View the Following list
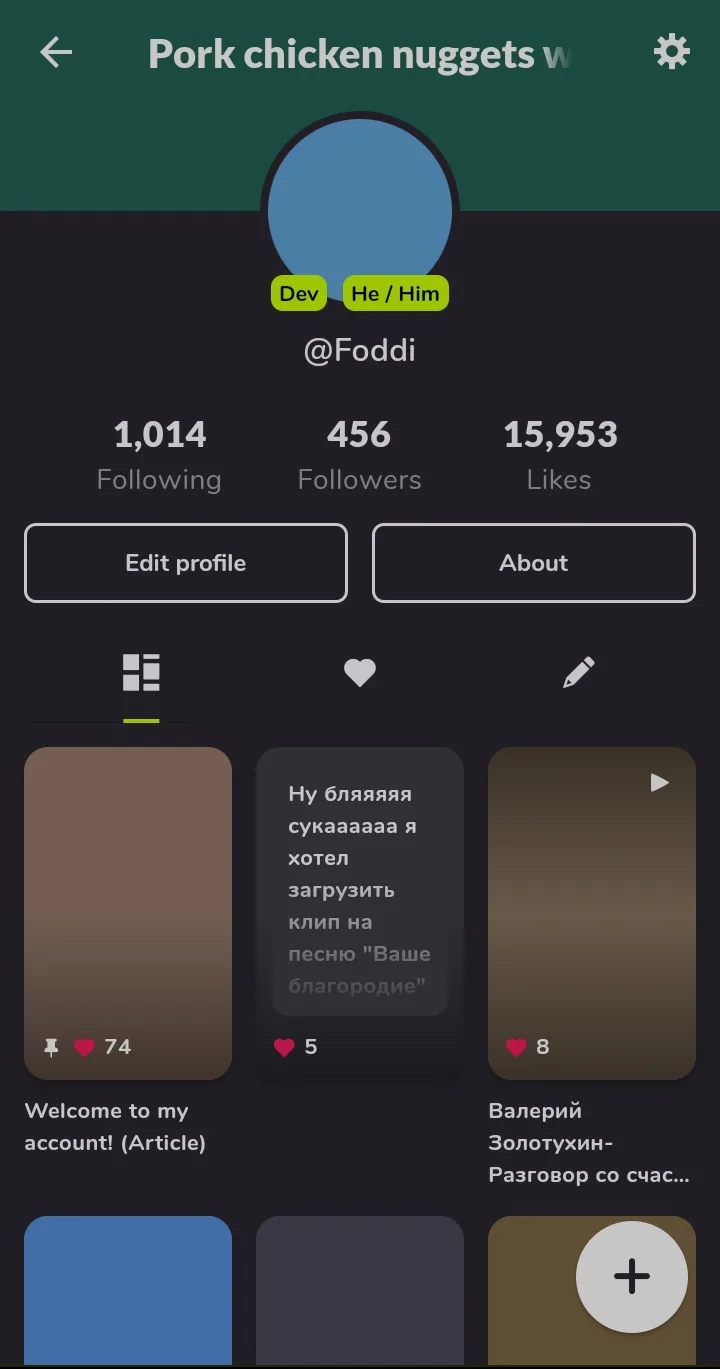Viewport: 720px width, 1369px height. [159, 455]
